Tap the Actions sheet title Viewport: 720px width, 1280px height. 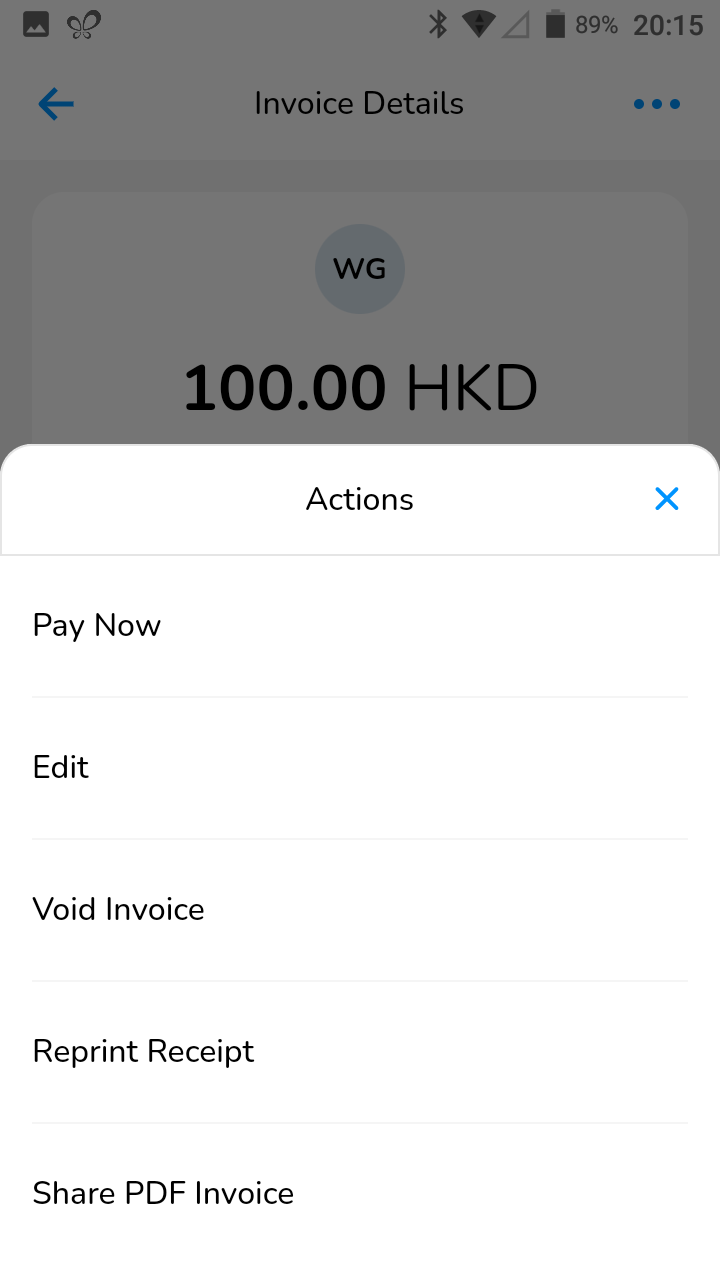360,498
